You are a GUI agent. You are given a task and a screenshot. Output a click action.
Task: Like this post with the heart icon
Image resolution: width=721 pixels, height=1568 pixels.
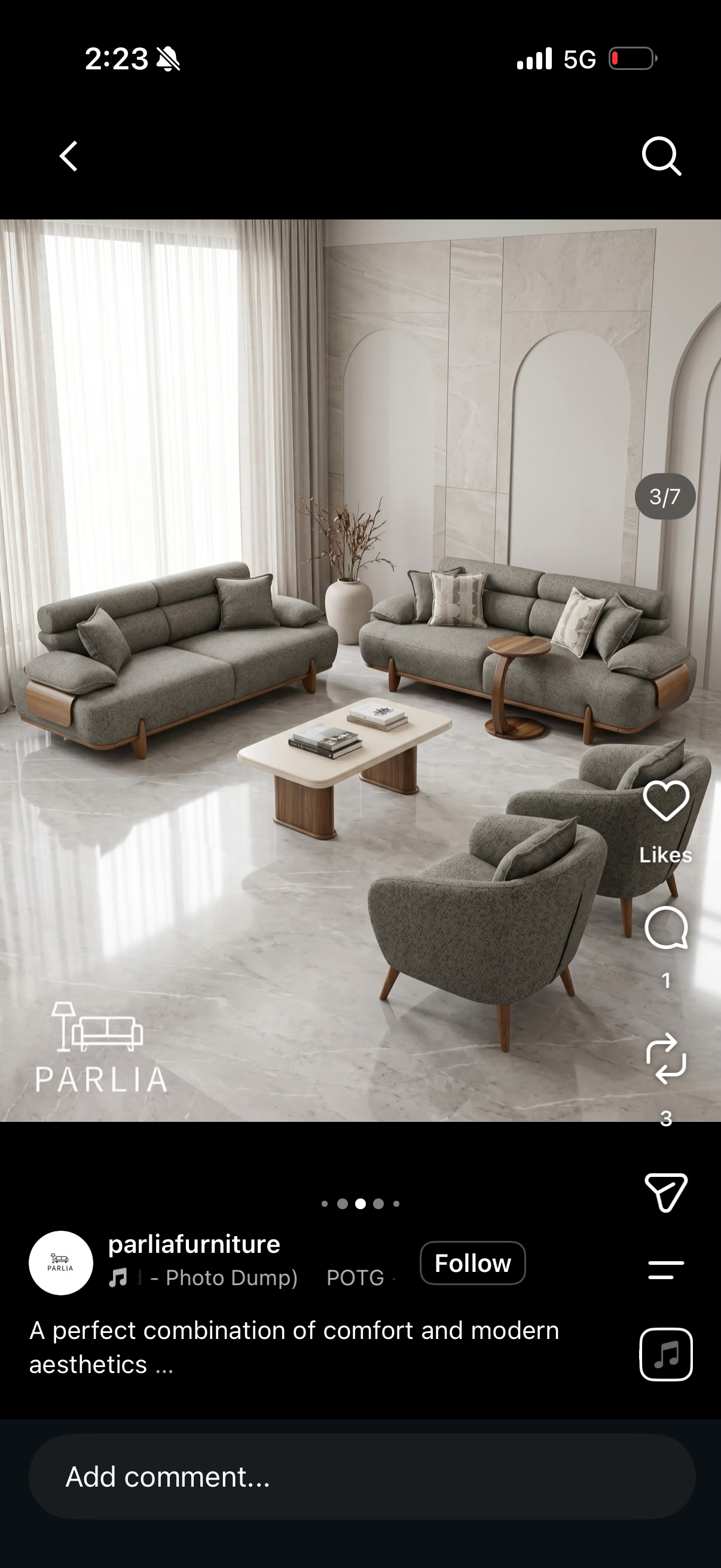[666, 801]
